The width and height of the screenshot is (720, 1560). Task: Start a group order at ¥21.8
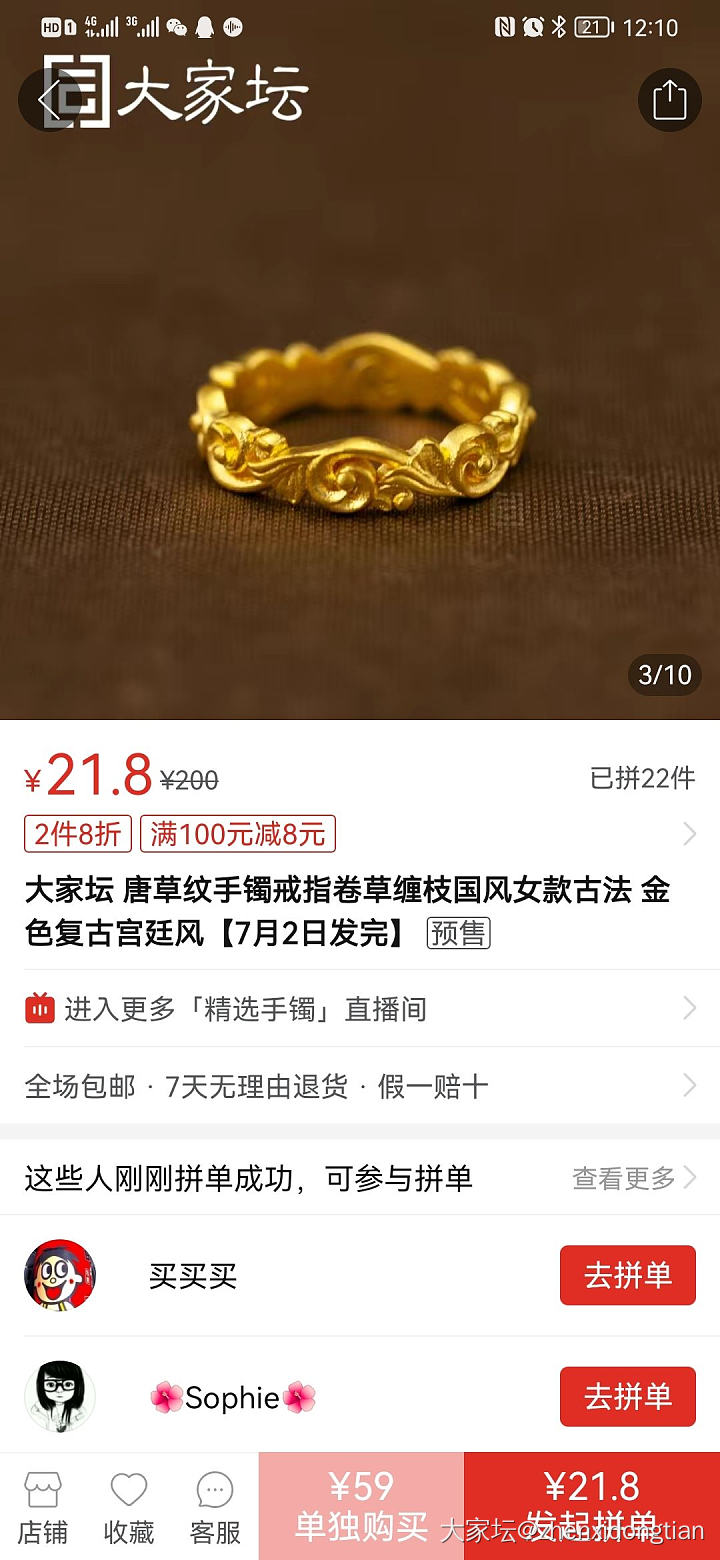click(592, 1507)
